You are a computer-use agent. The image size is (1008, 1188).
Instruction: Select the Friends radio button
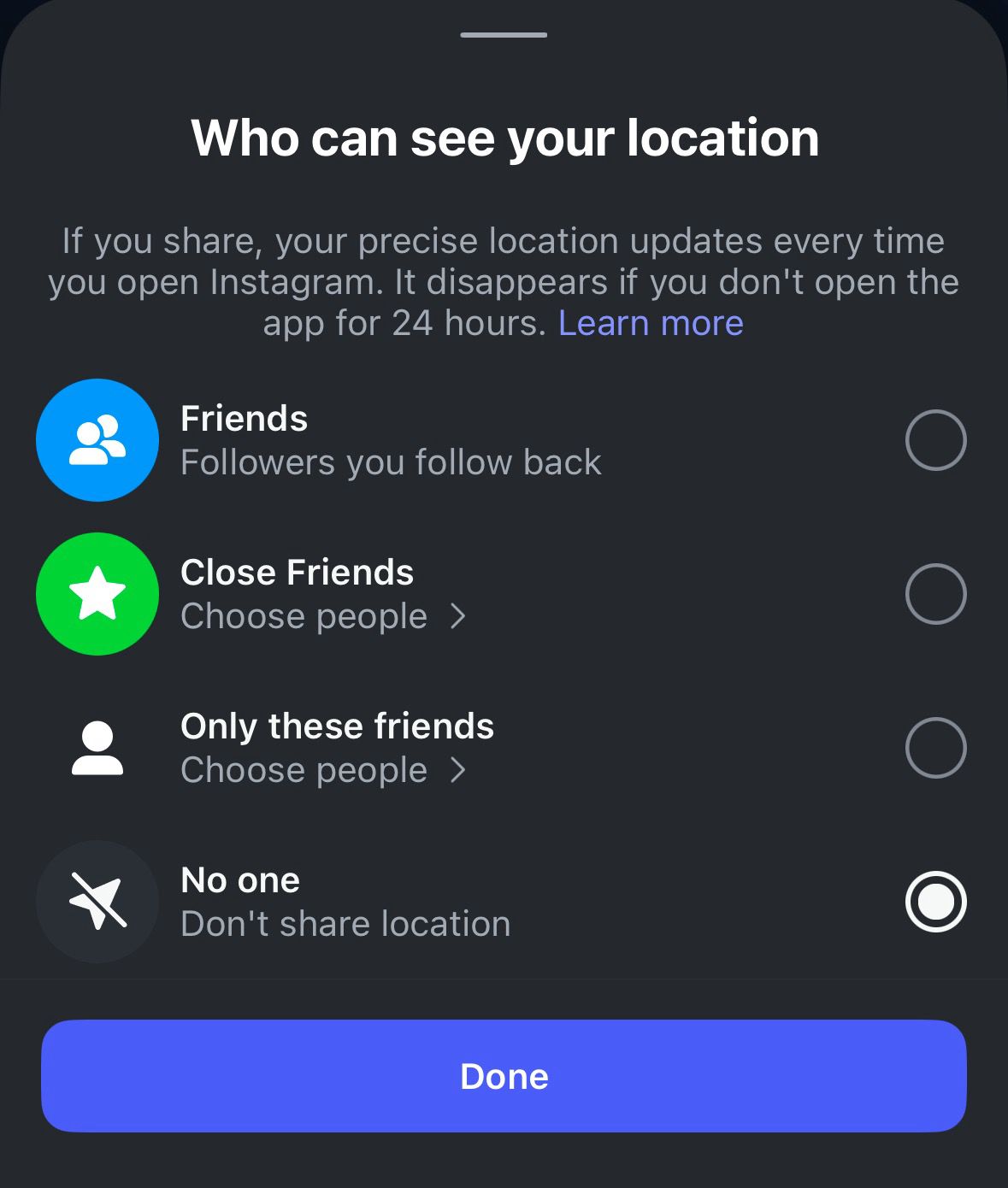click(935, 440)
